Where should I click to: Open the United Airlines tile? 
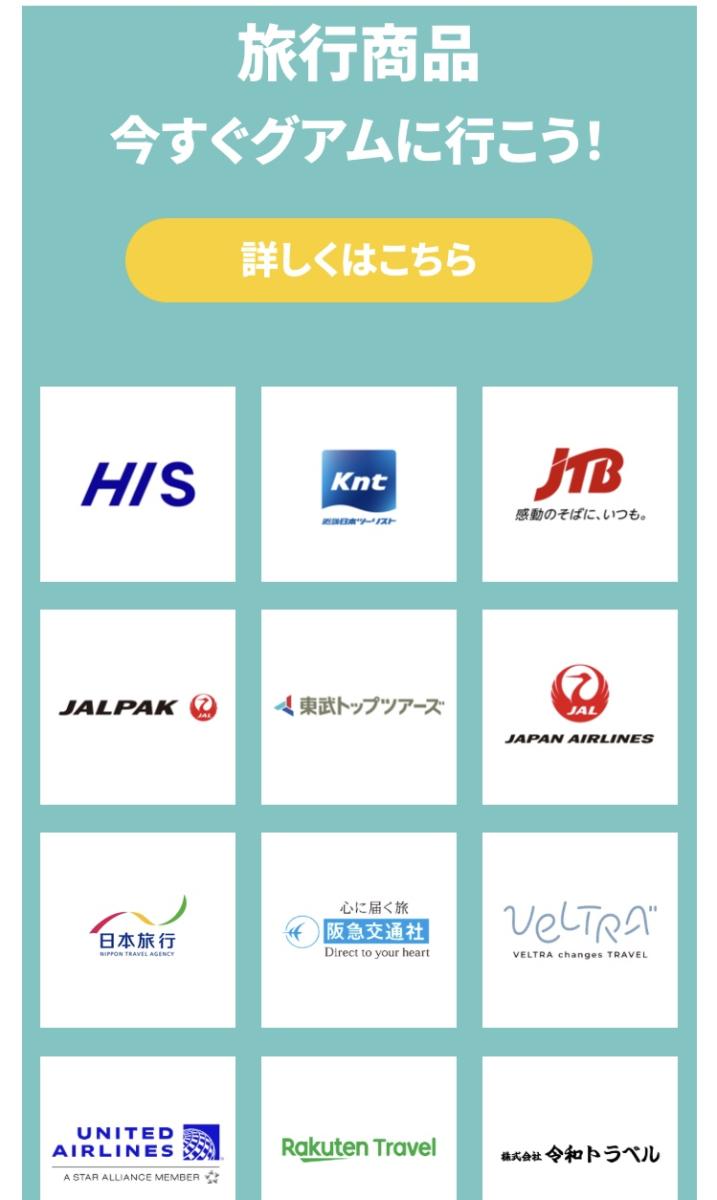(x=138, y=1140)
